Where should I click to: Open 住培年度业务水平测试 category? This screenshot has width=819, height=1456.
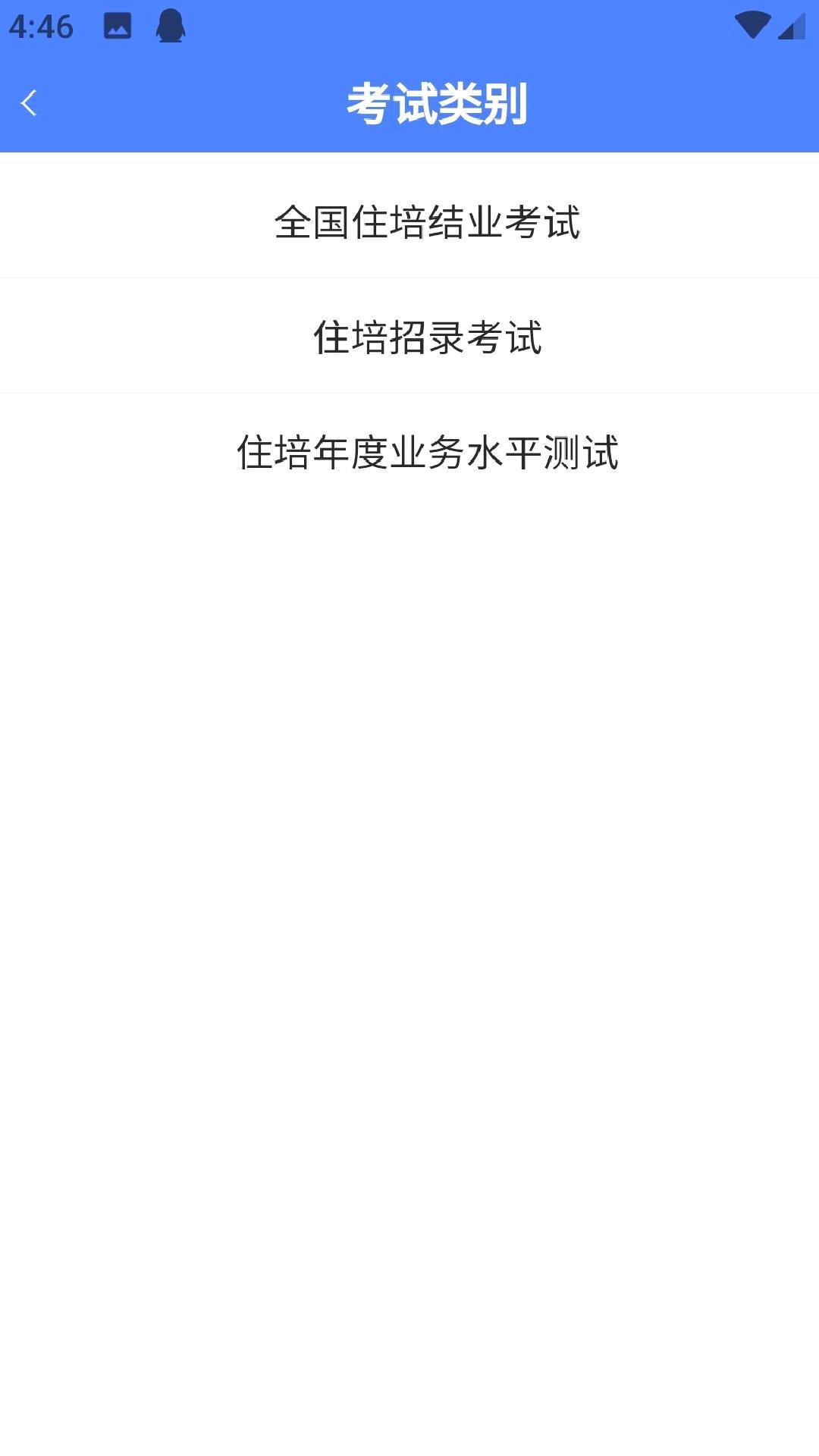pos(409,451)
